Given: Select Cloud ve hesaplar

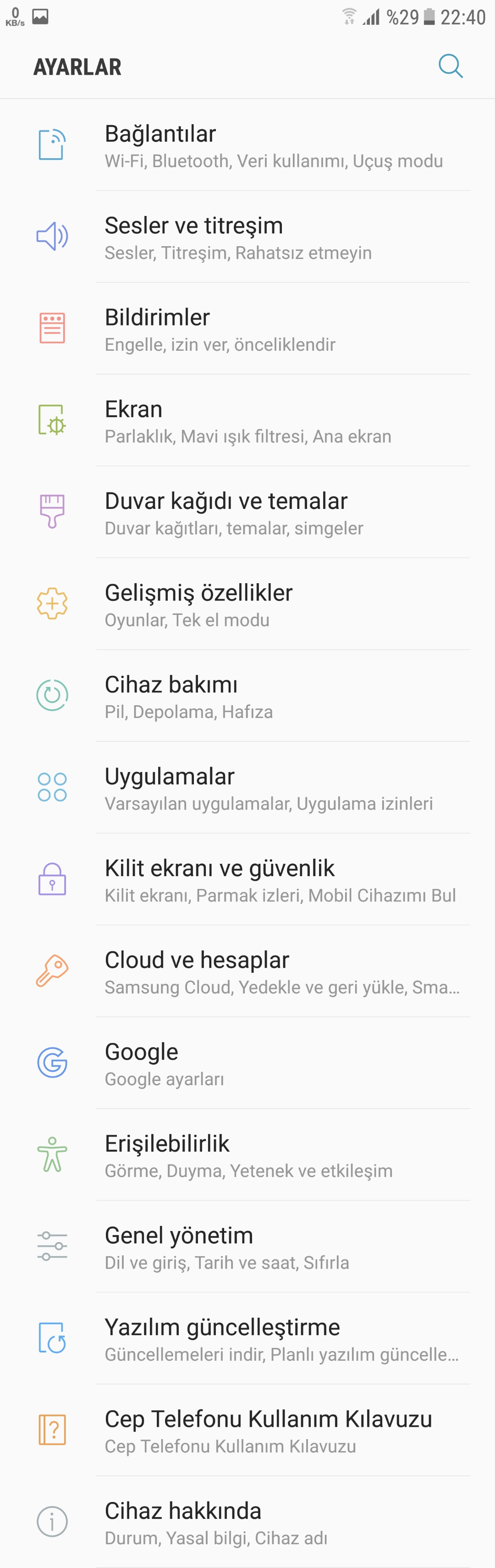Looking at the screenshot, I should pyautogui.click(x=247, y=973).
